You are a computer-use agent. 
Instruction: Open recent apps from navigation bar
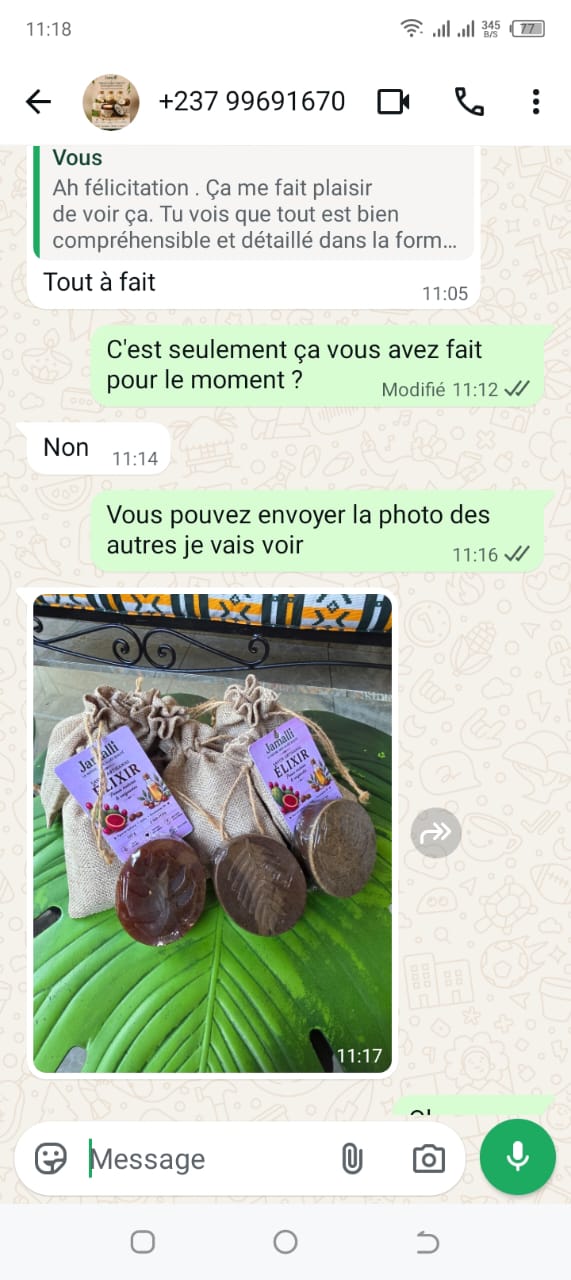[x=143, y=1242]
